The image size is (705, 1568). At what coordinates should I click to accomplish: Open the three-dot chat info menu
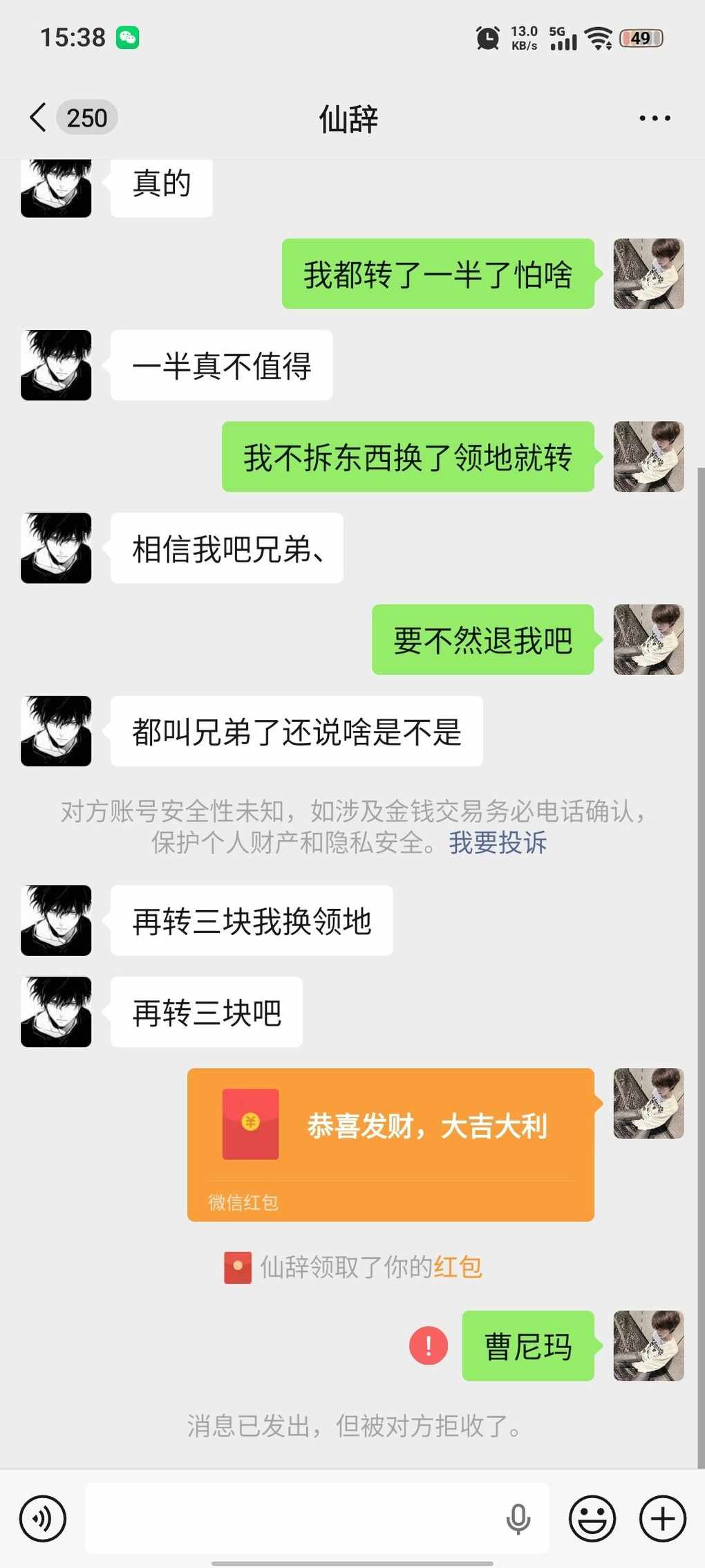click(x=654, y=118)
